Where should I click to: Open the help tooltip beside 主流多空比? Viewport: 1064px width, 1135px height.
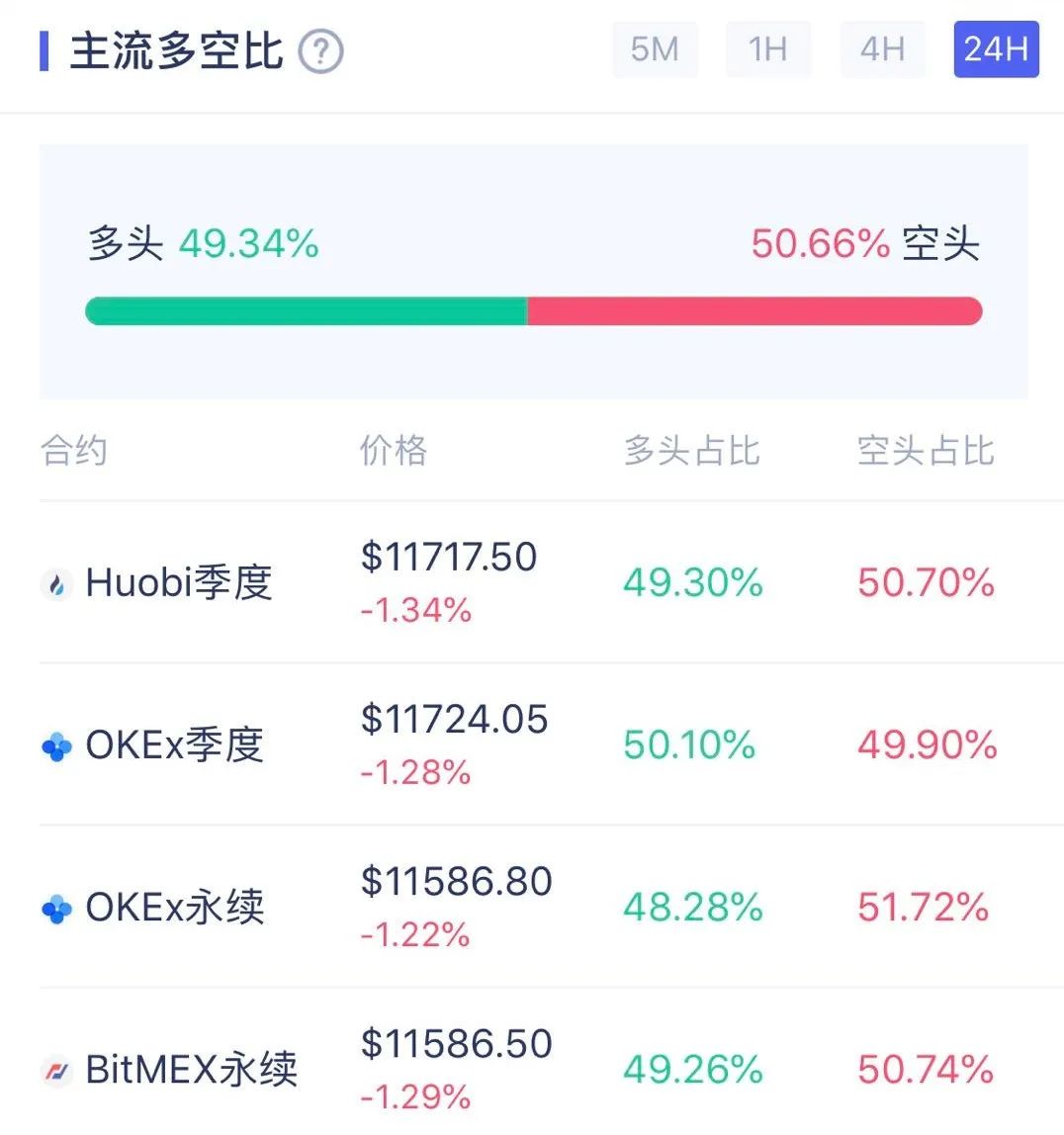(x=321, y=52)
